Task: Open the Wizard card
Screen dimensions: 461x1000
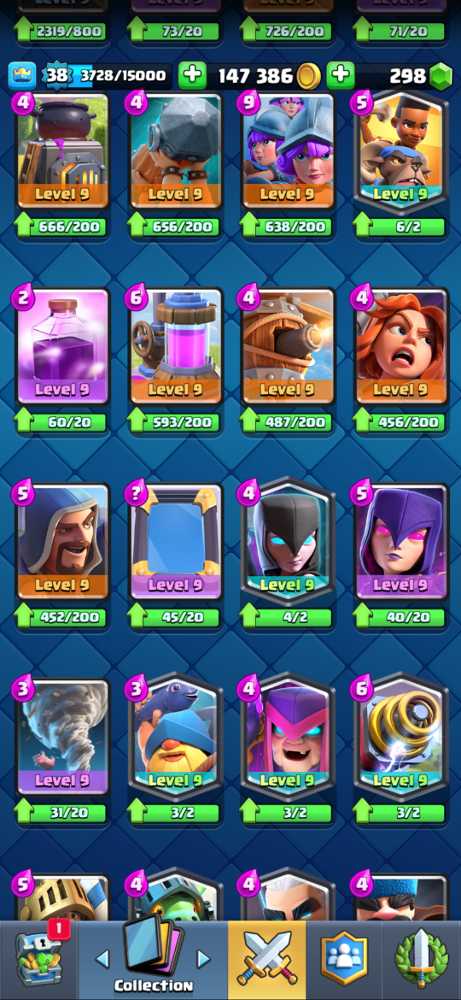Action: (62, 541)
